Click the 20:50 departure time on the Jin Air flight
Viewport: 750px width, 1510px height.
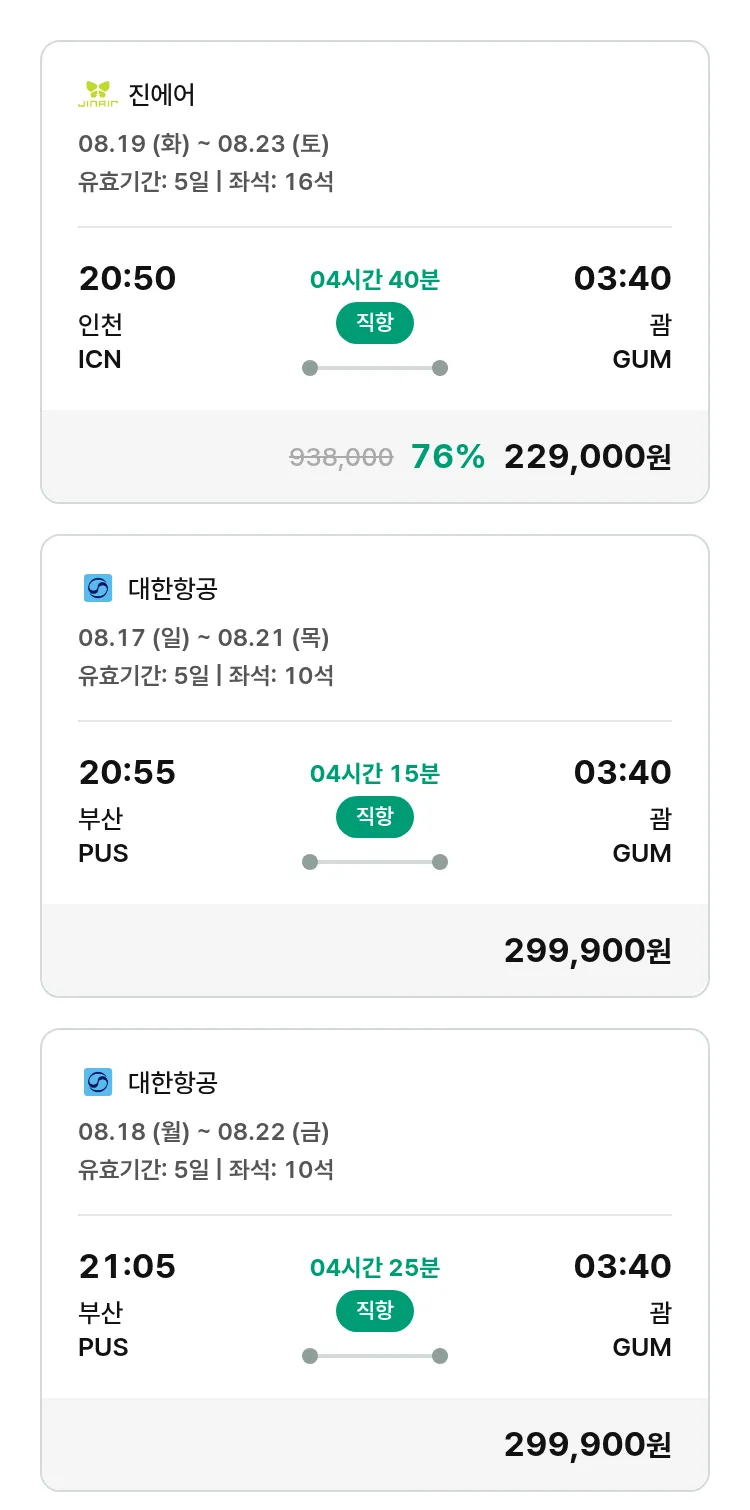pyautogui.click(x=128, y=278)
